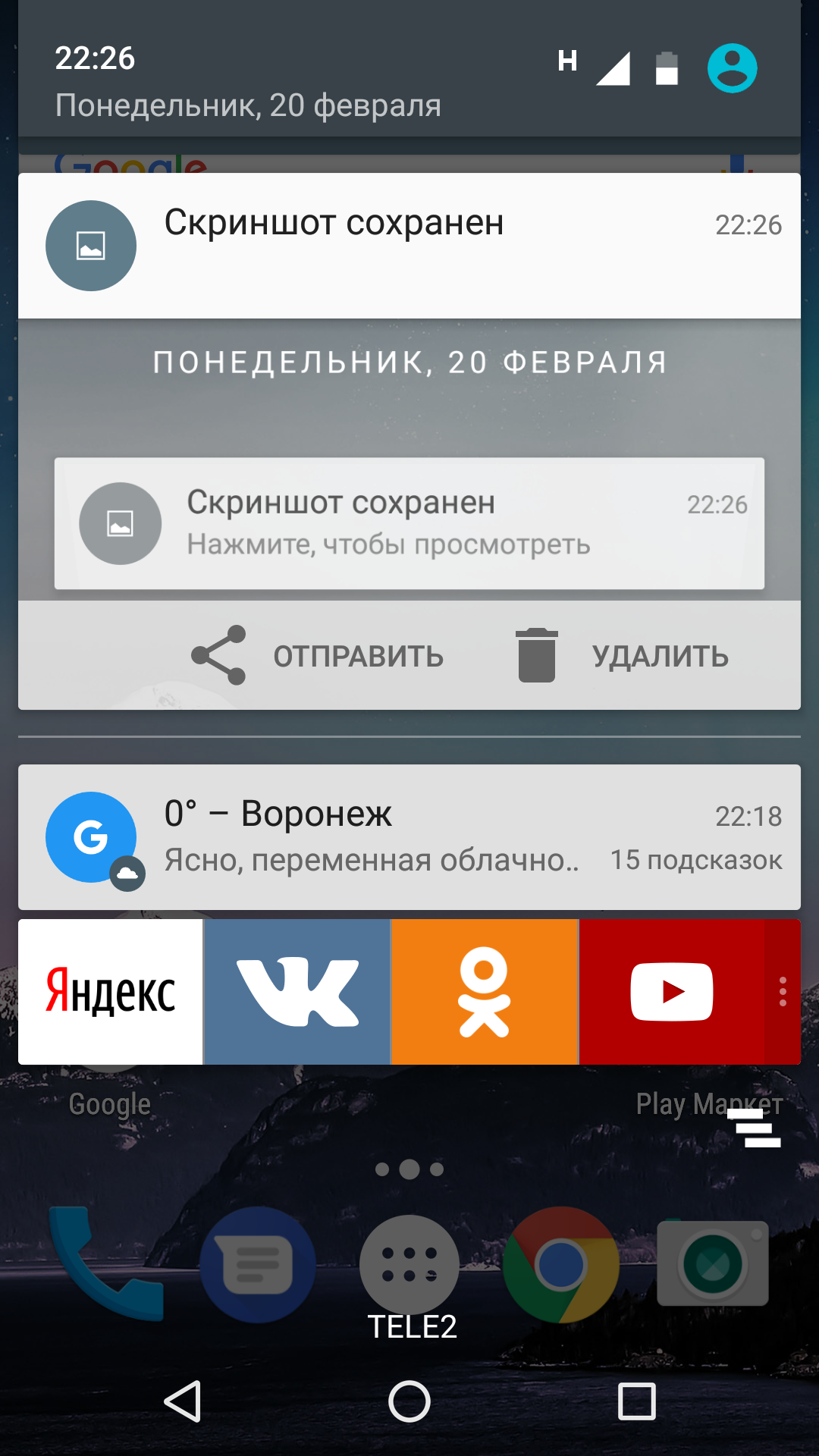Viewport: 819px width, 1456px height.
Task: Open the Одноклассники shortcut tile
Action: pyautogui.click(x=485, y=992)
